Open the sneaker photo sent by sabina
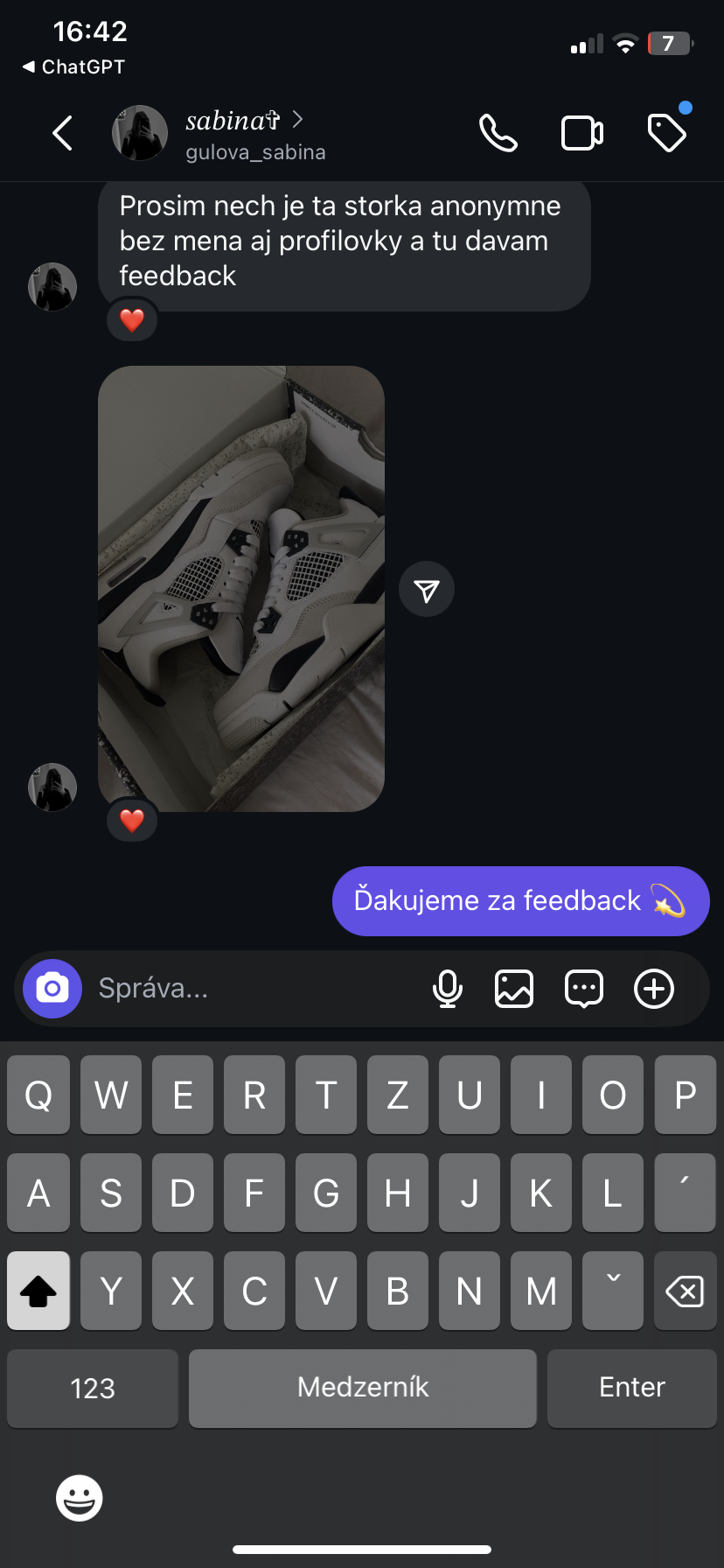The height and width of the screenshot is (1568, 724). (241, 588)
